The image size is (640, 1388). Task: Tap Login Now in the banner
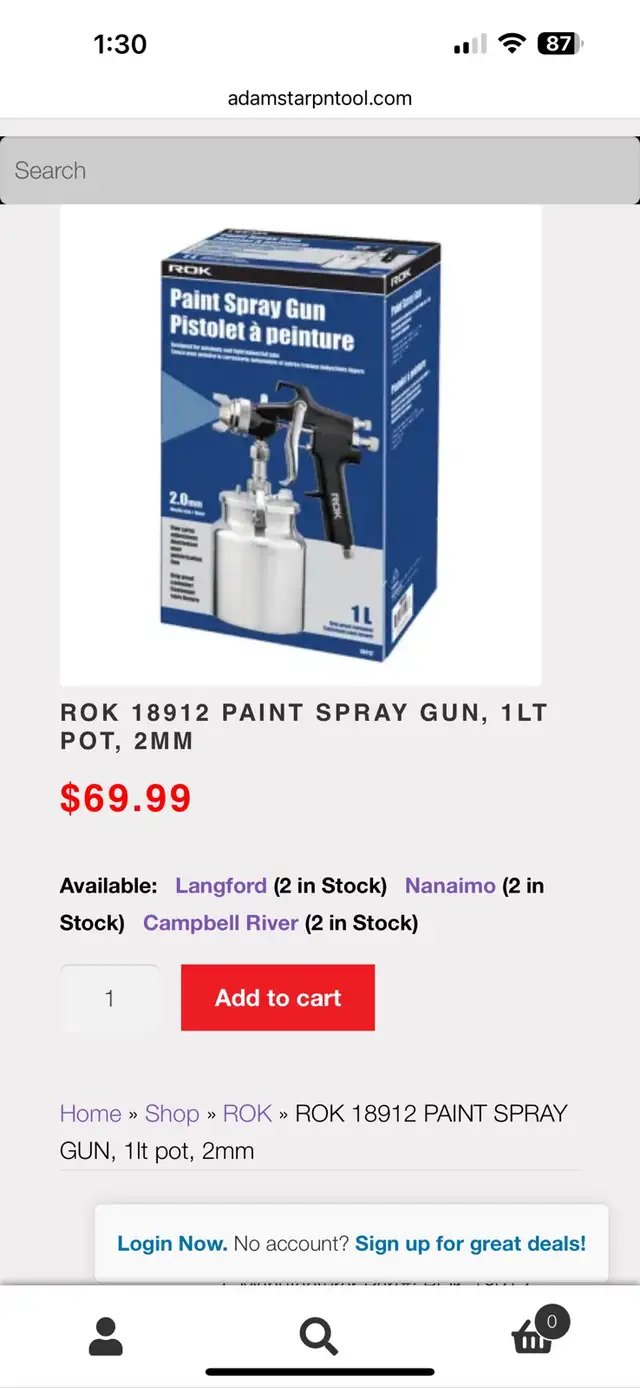172,1244
